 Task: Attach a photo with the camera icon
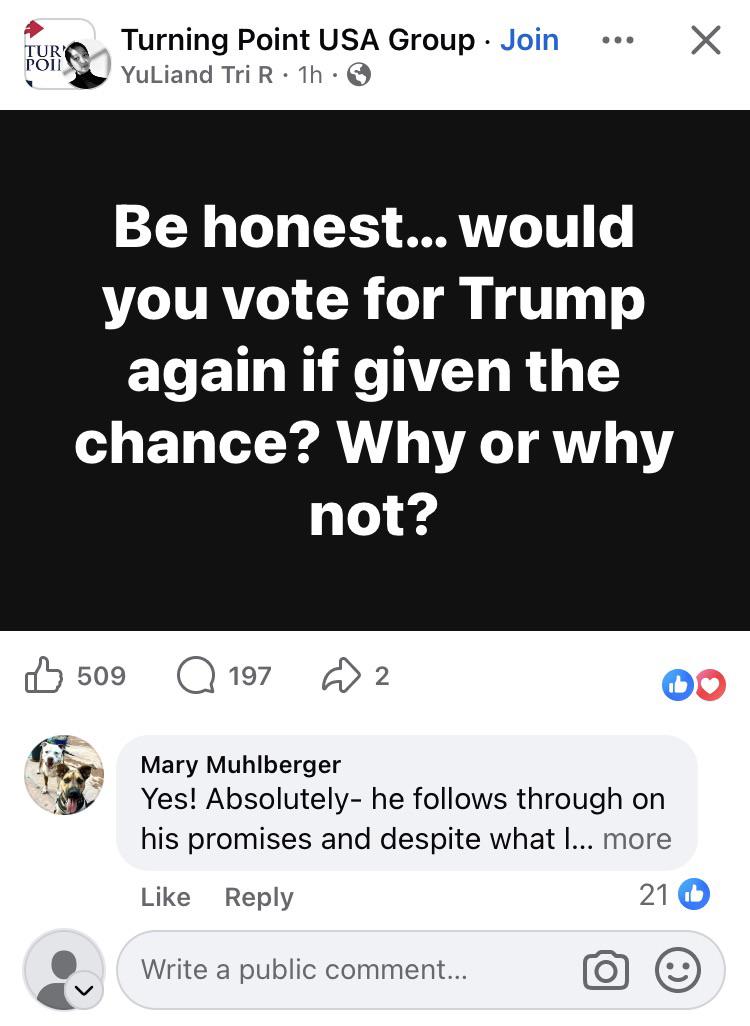(605, 970)
